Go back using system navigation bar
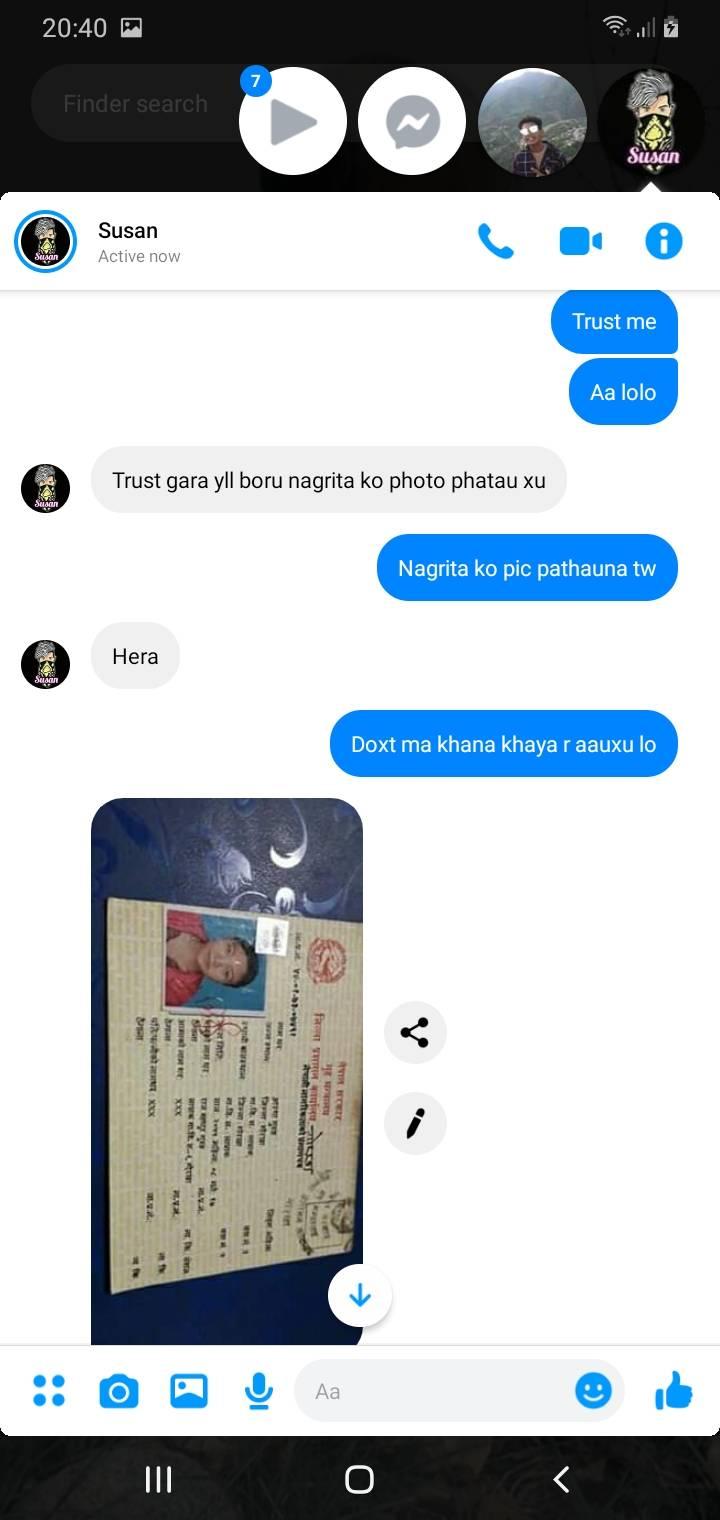Viewport: 720px width, 1520px height. pos(561,1479)
